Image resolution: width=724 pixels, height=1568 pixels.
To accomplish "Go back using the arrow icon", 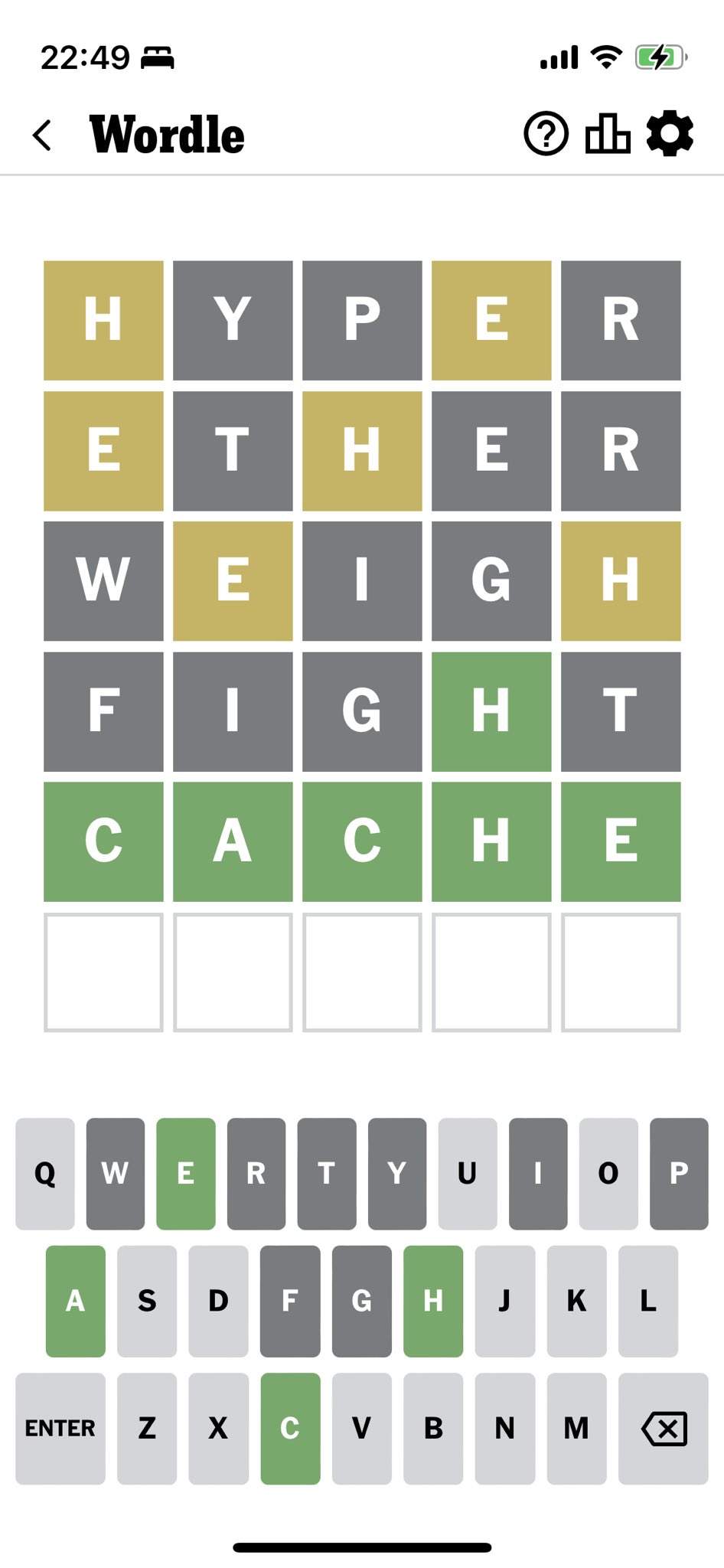I will coord(43,136).
